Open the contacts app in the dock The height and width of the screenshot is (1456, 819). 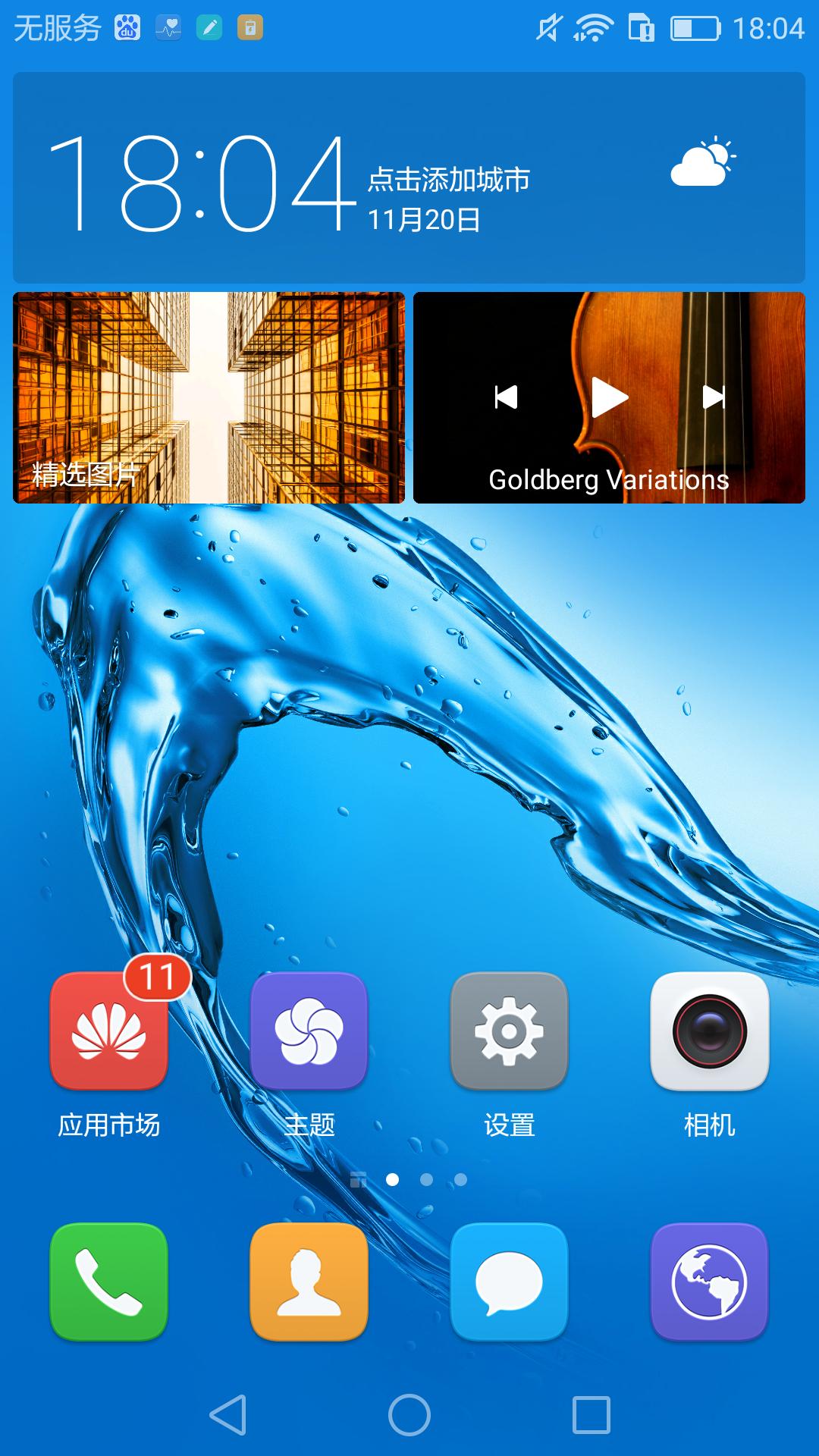(x=309, y=1282)
